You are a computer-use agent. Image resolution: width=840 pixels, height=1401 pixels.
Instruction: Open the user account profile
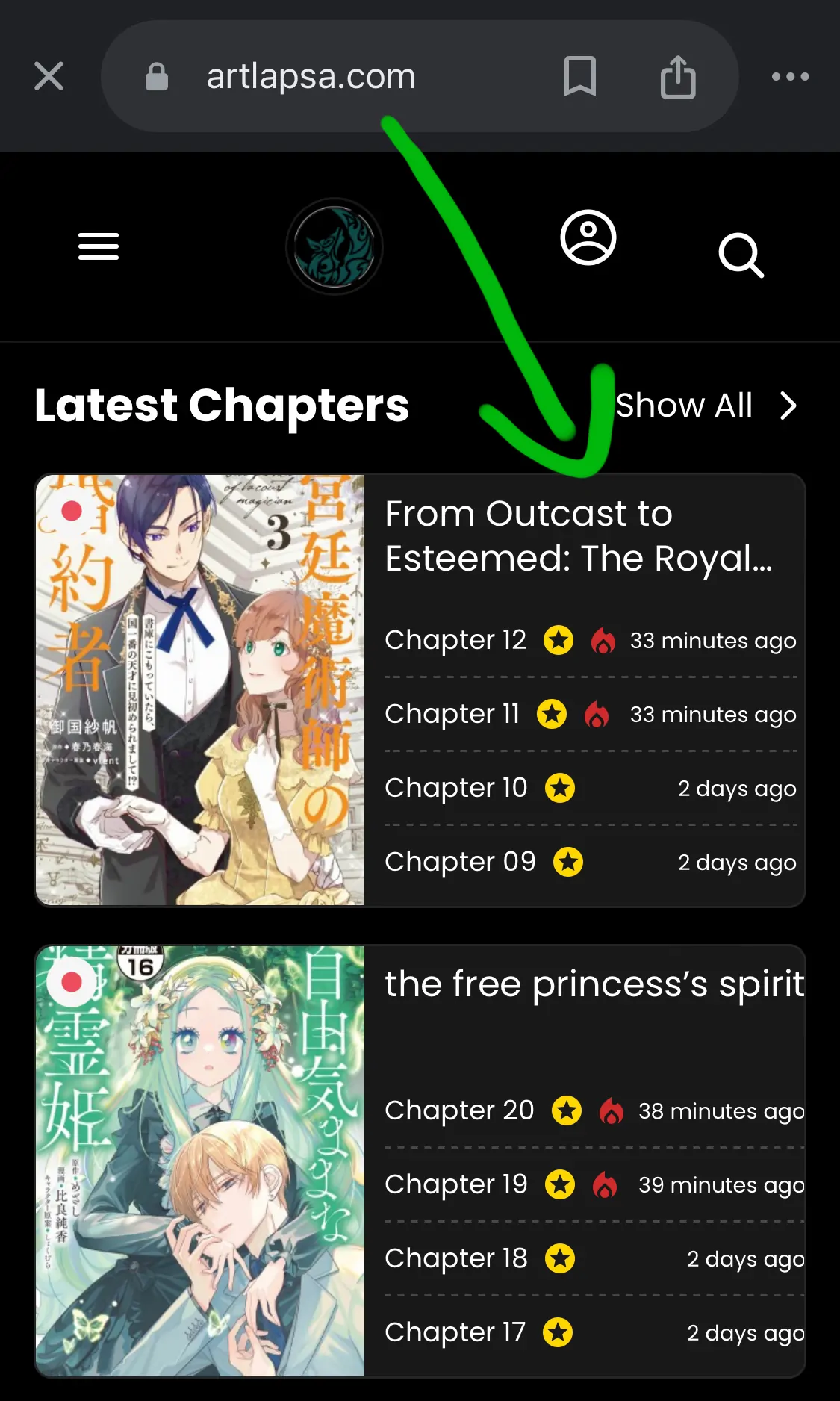point(588,238)
